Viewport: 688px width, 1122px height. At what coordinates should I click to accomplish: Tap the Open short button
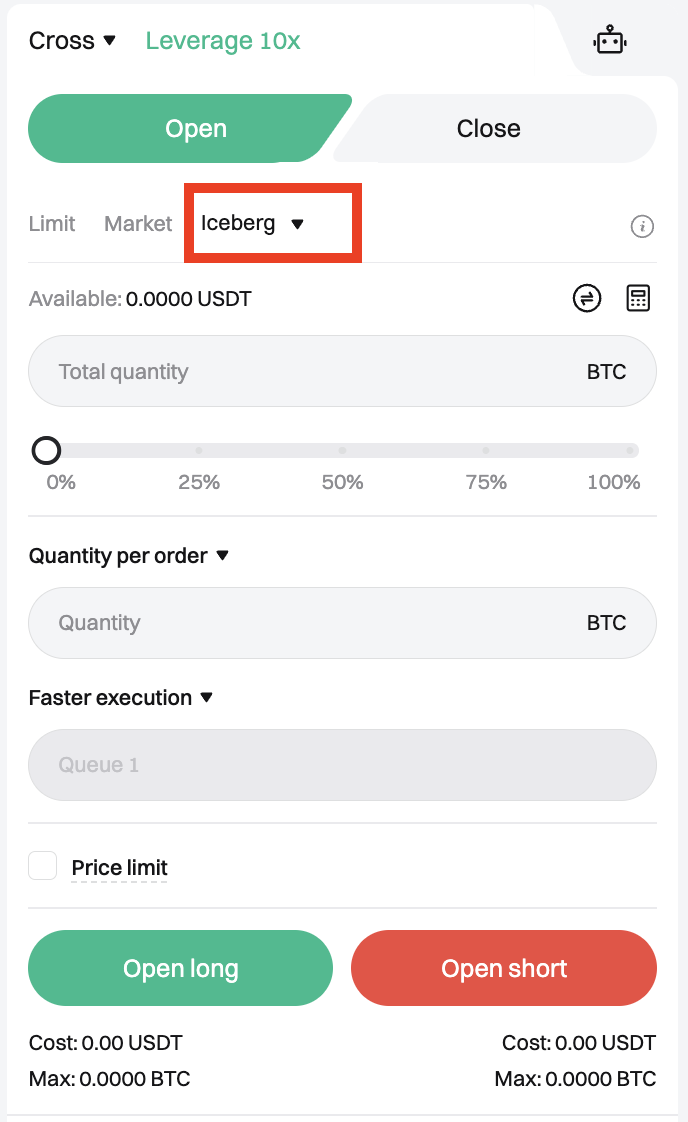point(504,968)
